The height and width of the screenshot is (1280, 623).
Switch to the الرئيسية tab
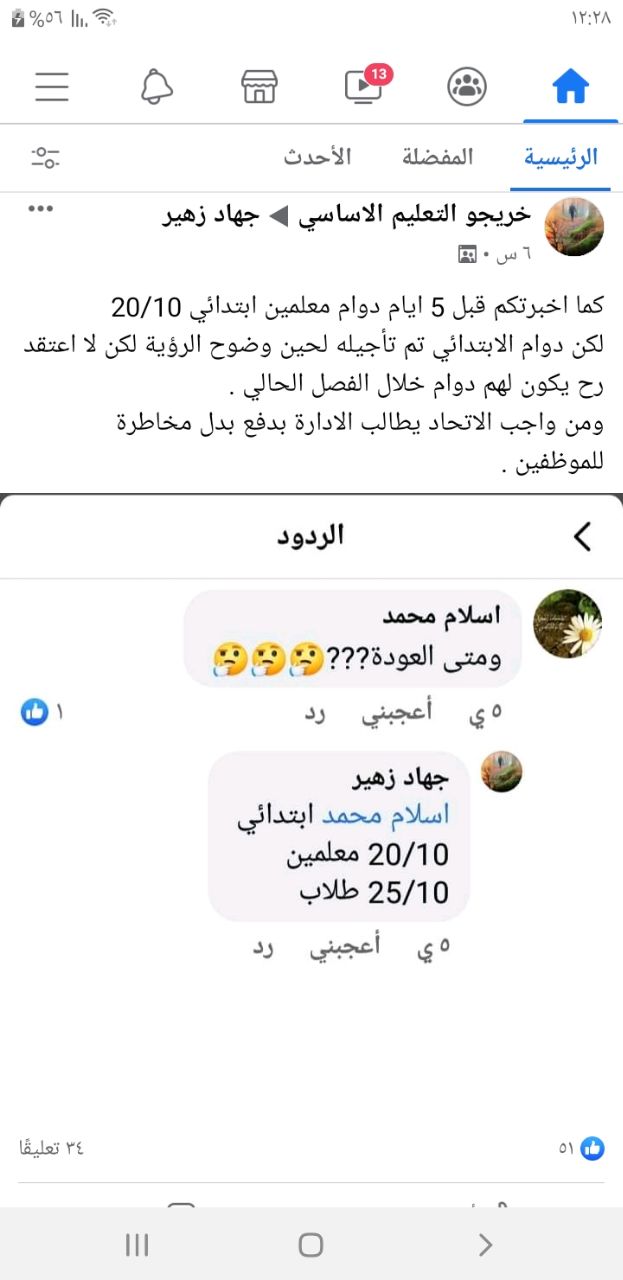[x=561, y=157]
